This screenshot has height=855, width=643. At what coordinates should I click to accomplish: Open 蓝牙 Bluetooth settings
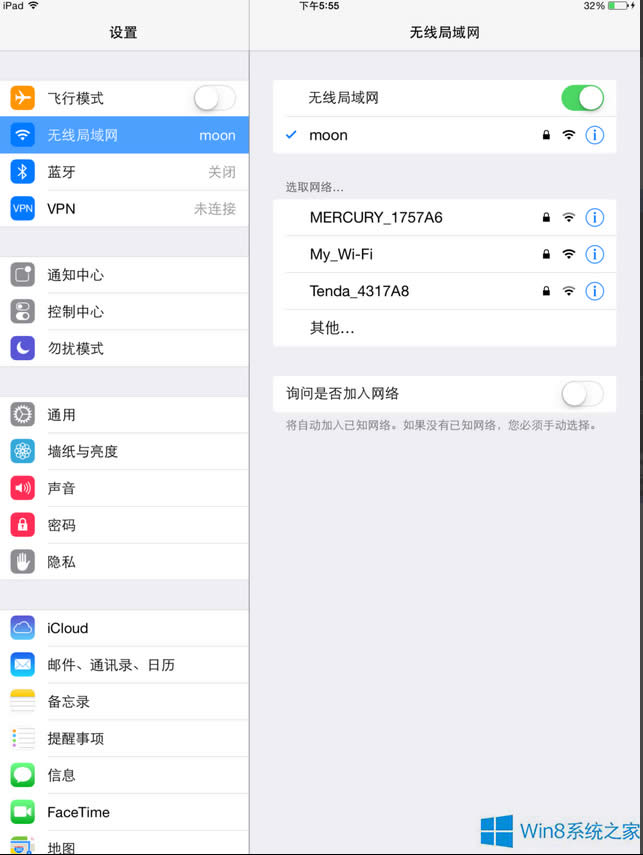124,172
